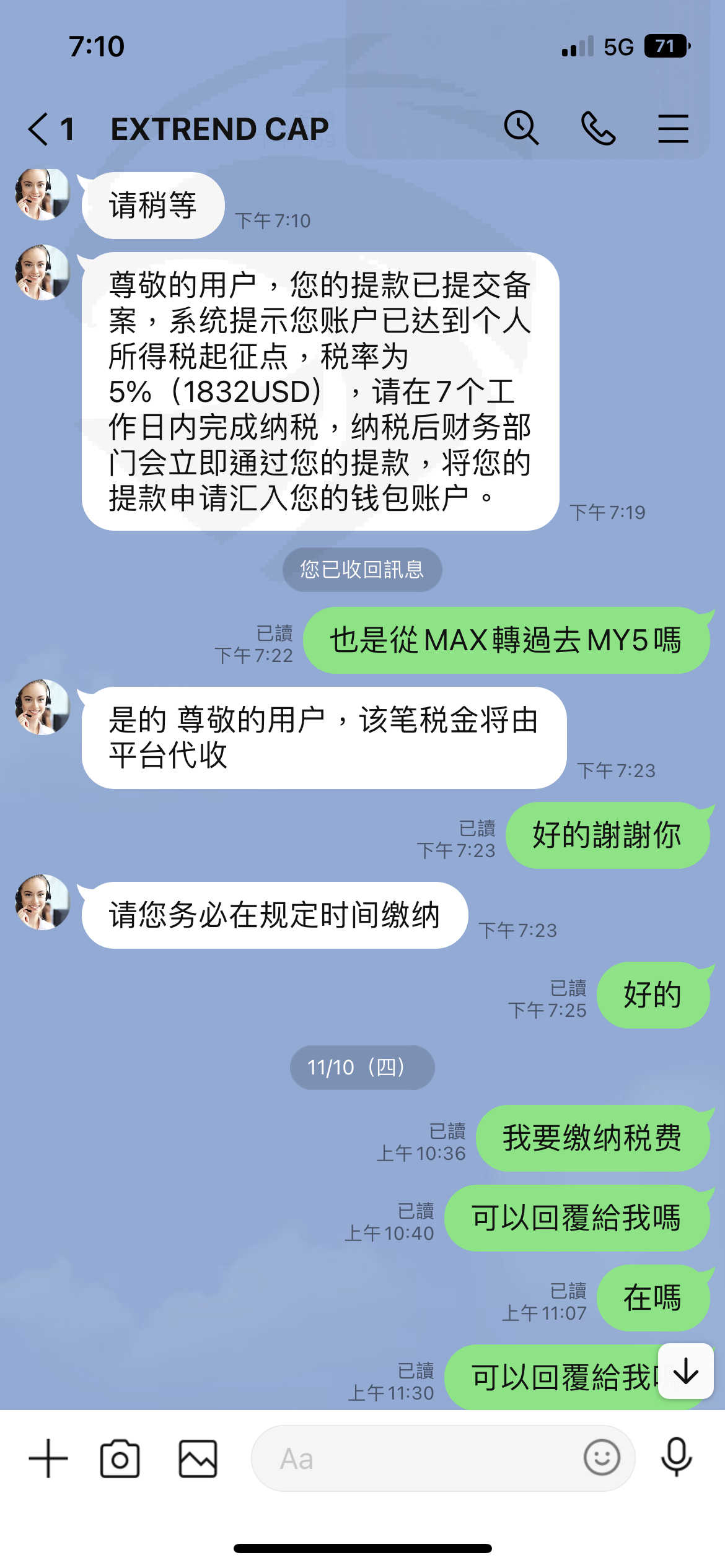
Task: View profile from avatar beside 请稍等
Action: click(x=43, y=194)
